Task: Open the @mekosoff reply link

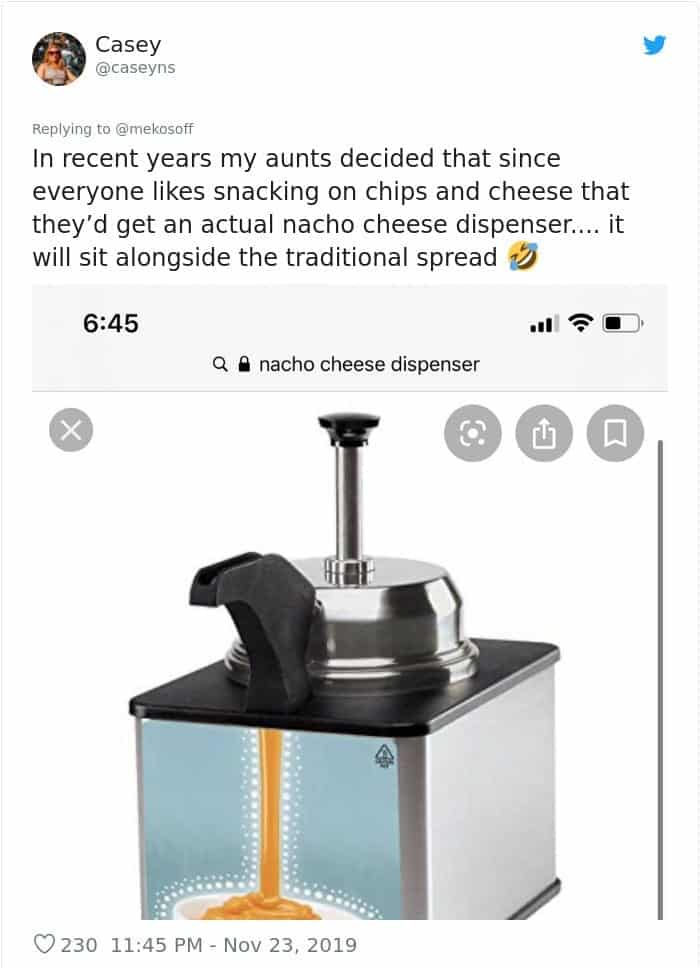Action: [154, 128]
